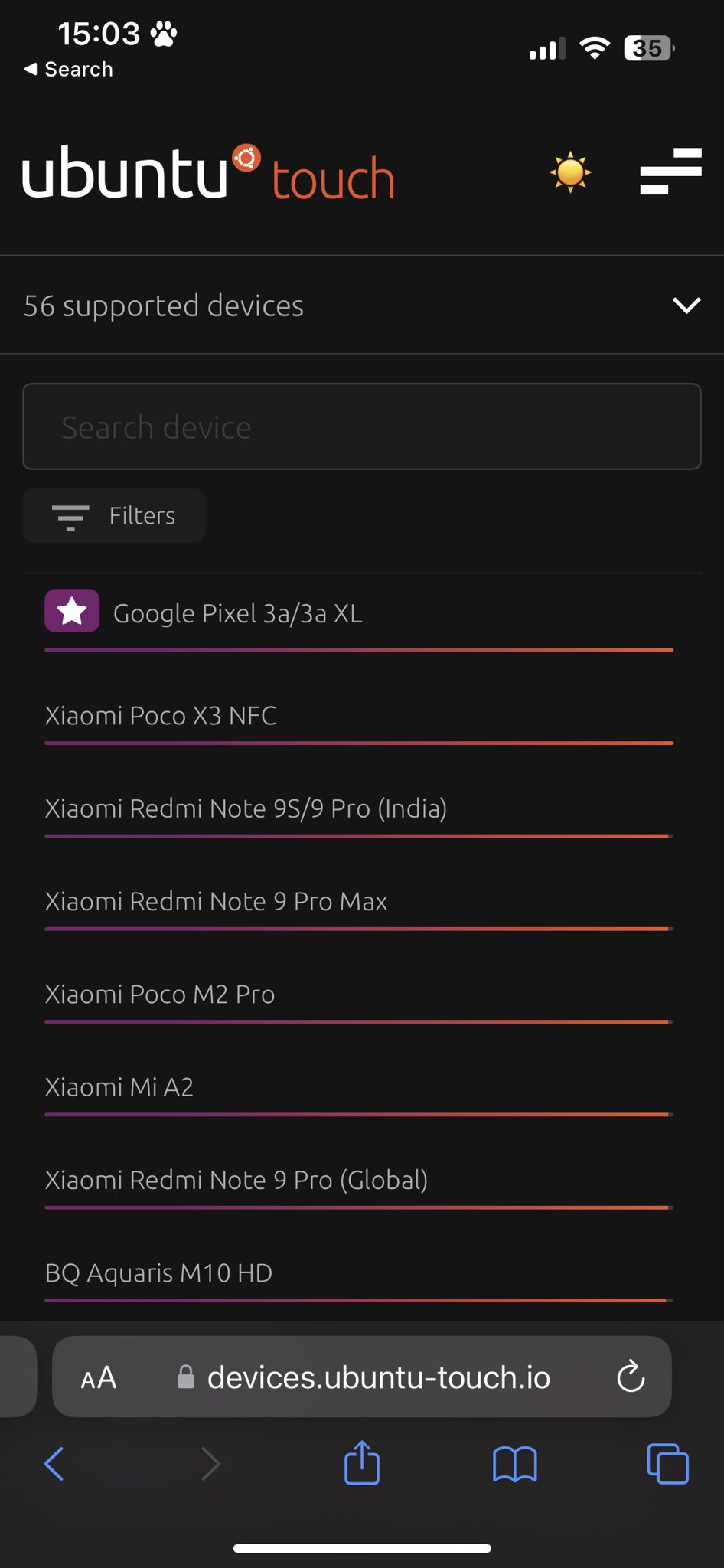View Xiaomi Redmi Note 9 Pro Max
724x1568 pixels.
pyautogui.click(x=216, y=901)
